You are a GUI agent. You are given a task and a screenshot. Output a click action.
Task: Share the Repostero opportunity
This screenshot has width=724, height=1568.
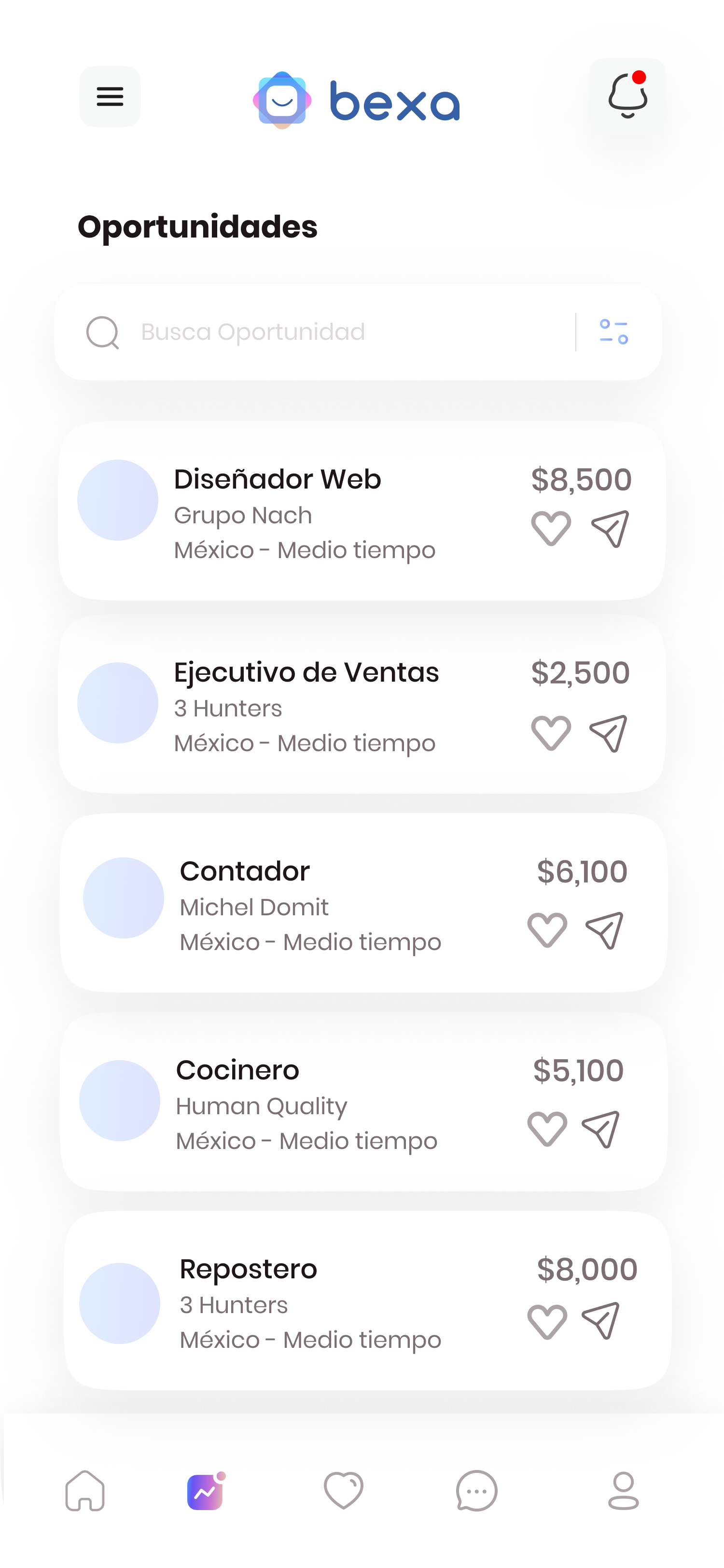tap(601, 1320)
